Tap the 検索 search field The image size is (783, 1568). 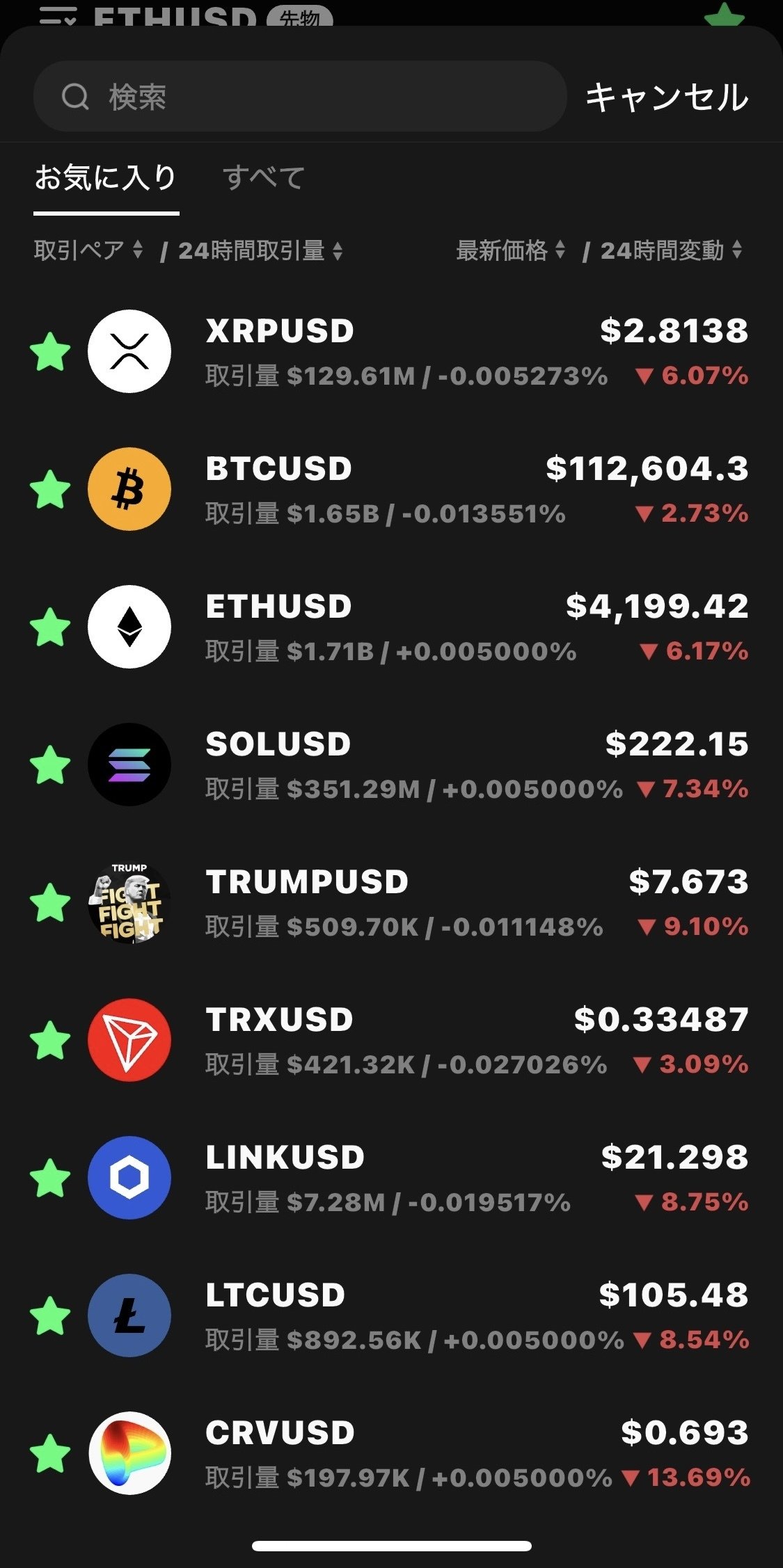pyautogui.click(x=299, y=97)
